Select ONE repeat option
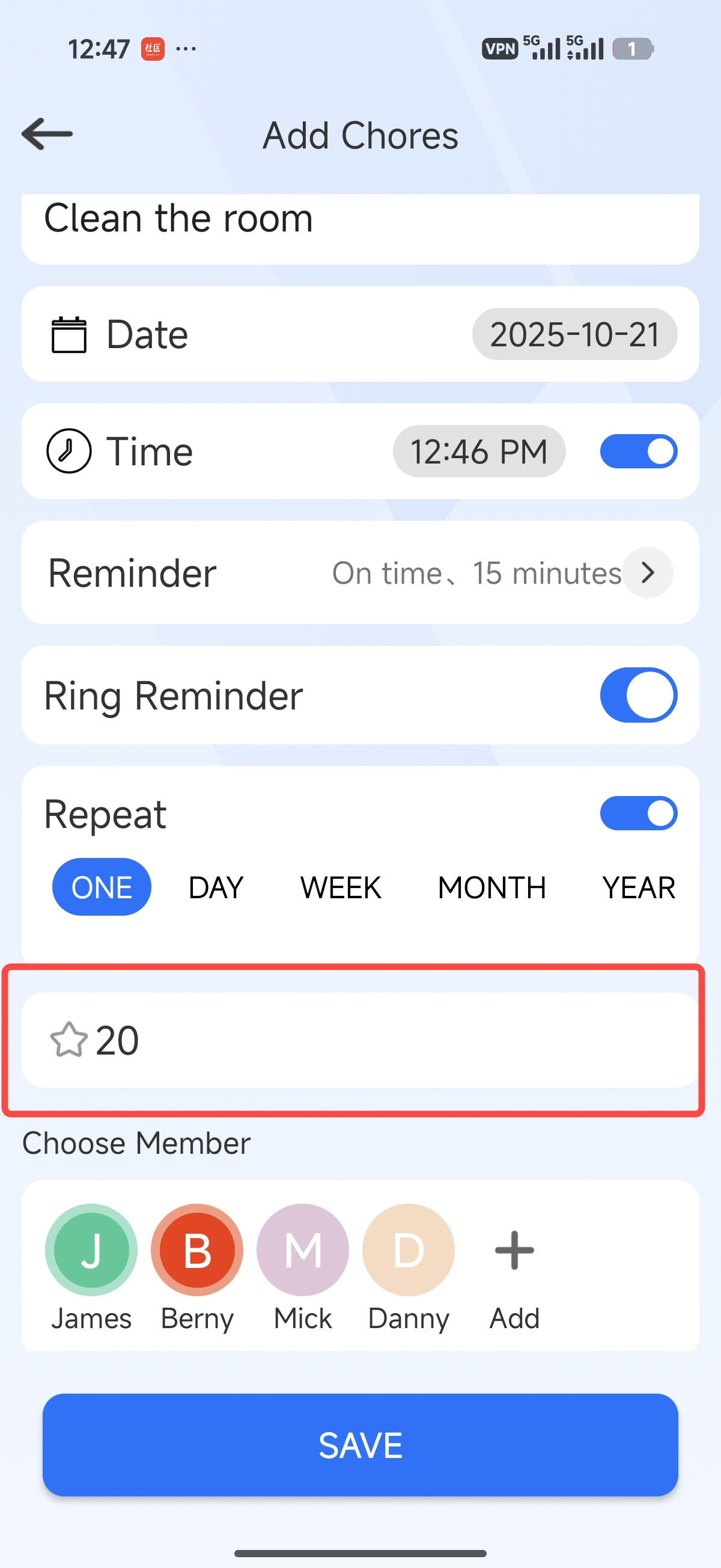This screenshot has width=721, height=1568. [x=102, y=887]
